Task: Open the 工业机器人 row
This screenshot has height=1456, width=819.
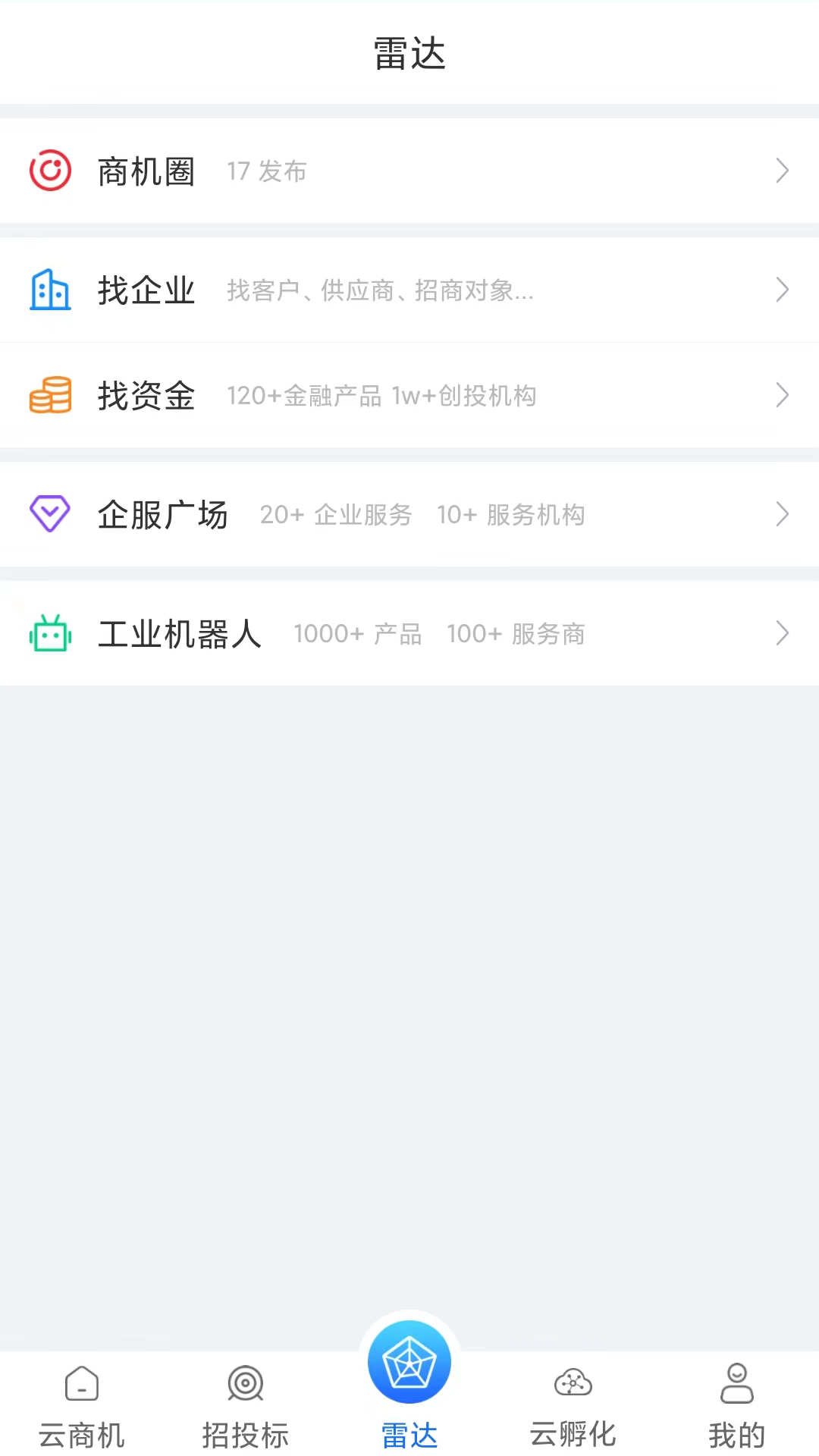Action: click(409, 633)
